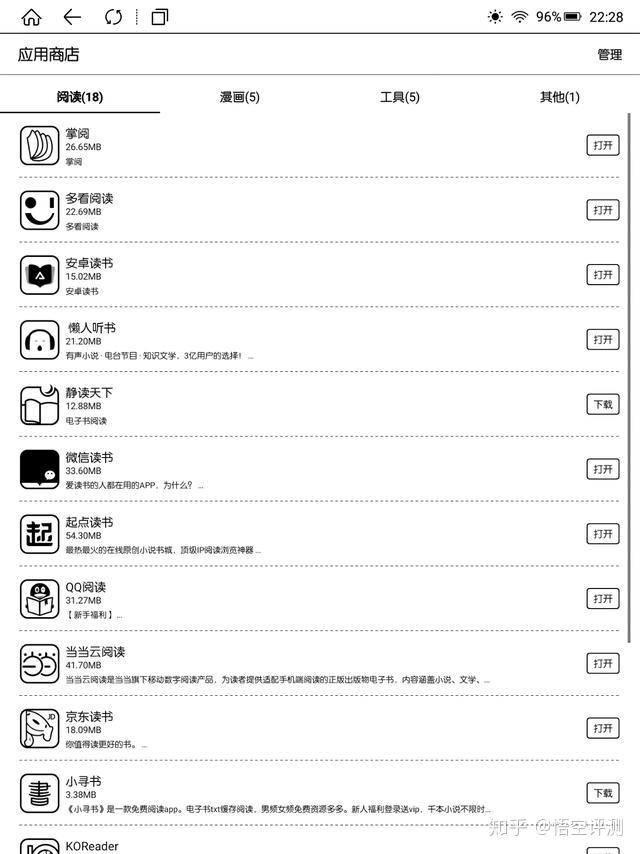Image resolution: width=640 pixels, height=854 pixels.
Task: Go to the home screen
Action: 31,17
